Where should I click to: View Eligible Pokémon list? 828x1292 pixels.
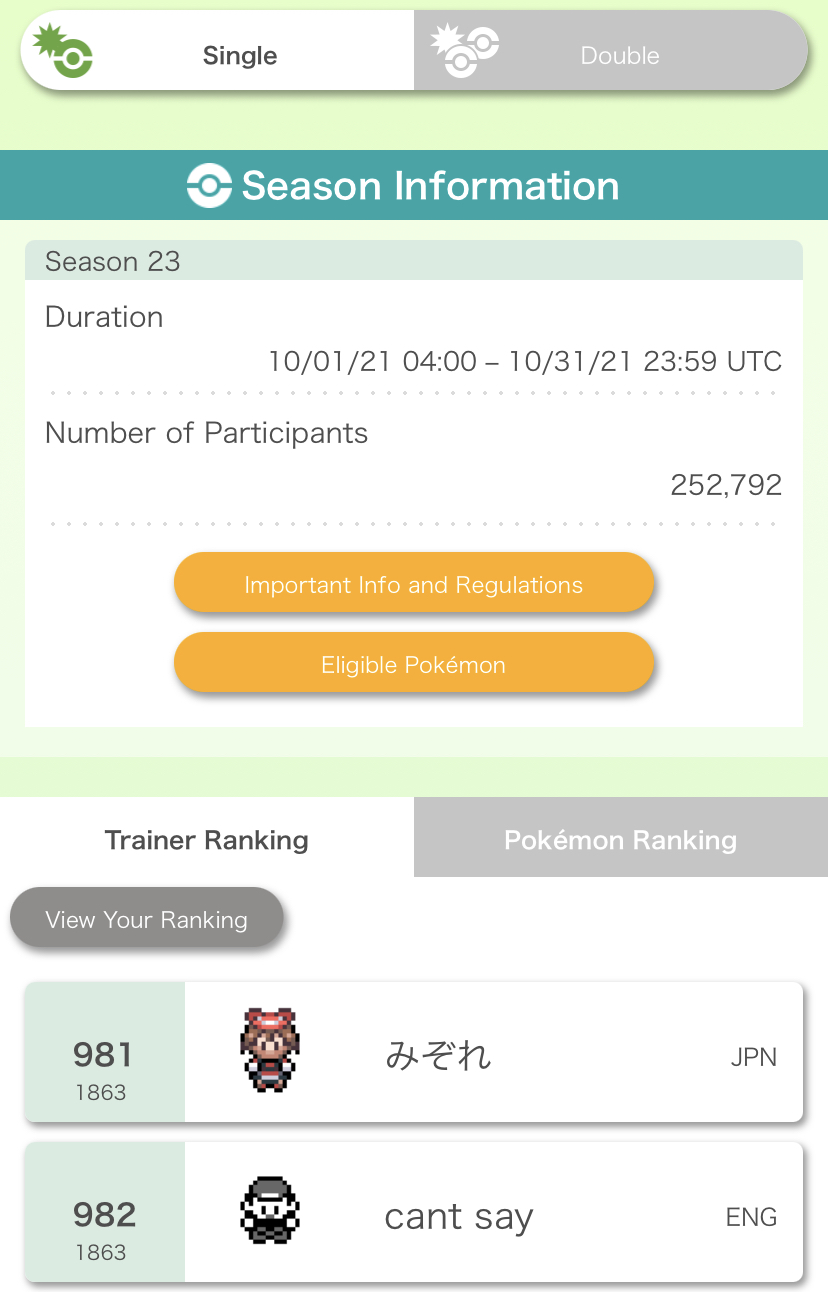[413, 663]
